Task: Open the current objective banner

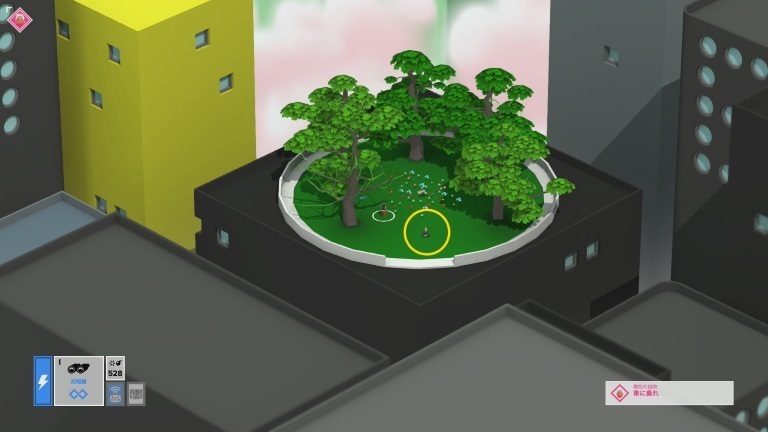Action: [669, 393]
